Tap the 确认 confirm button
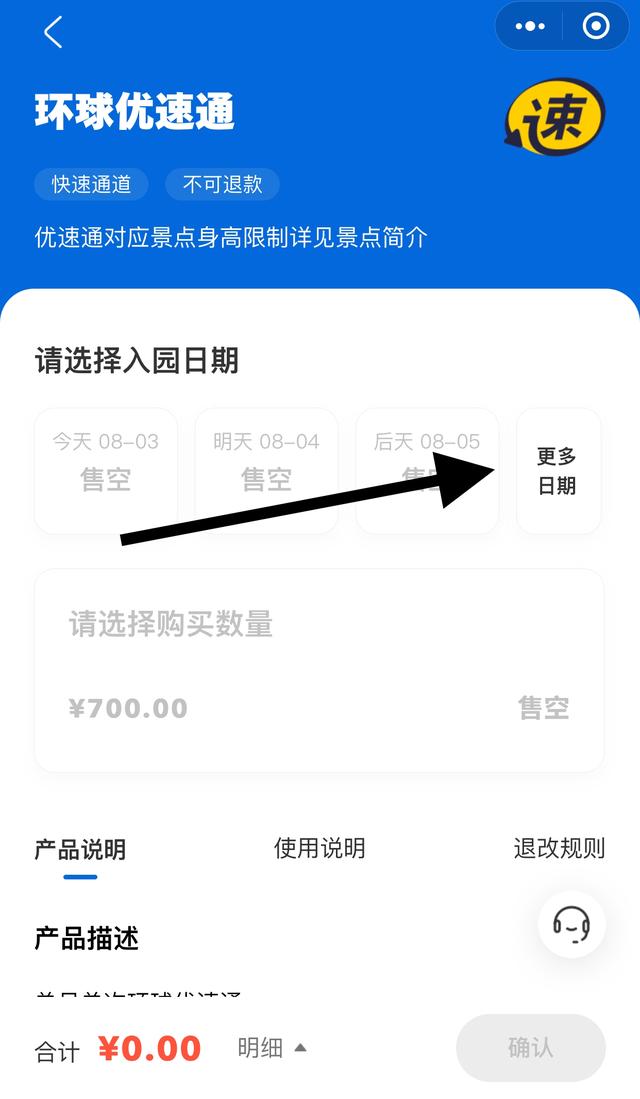This screenshot has width=640, height=1099. [530, 1048]
